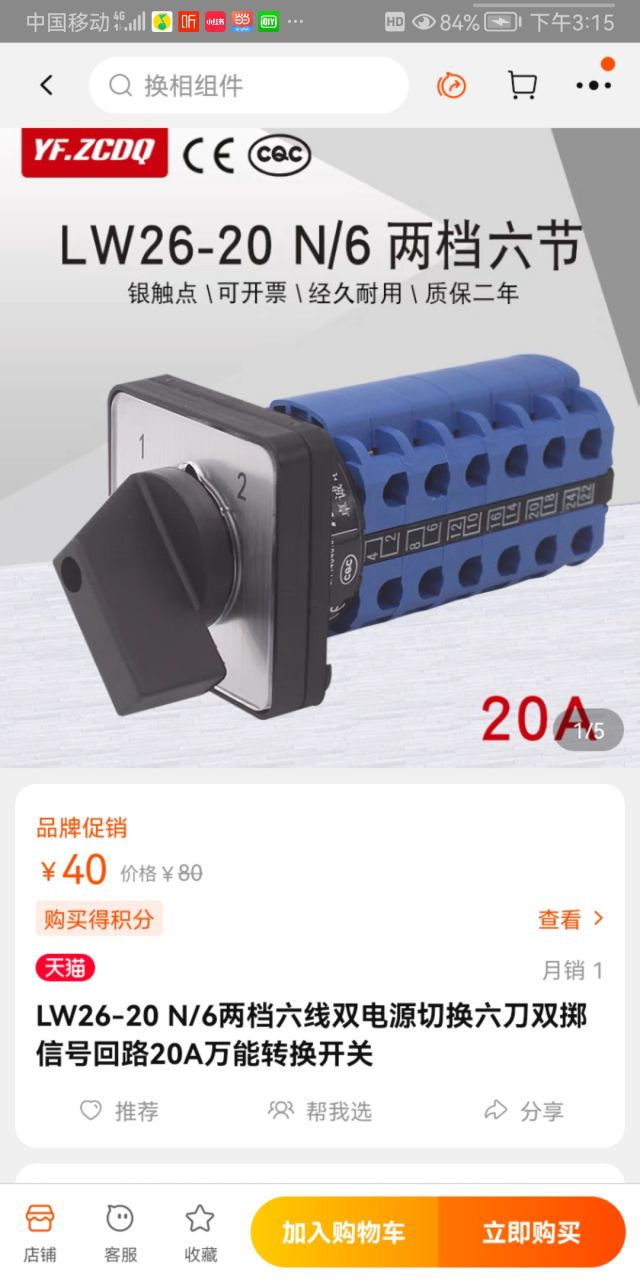Go back using the arrow icon
The width and height of the screenshot is (640, 1280).
[x=46, y=85]
